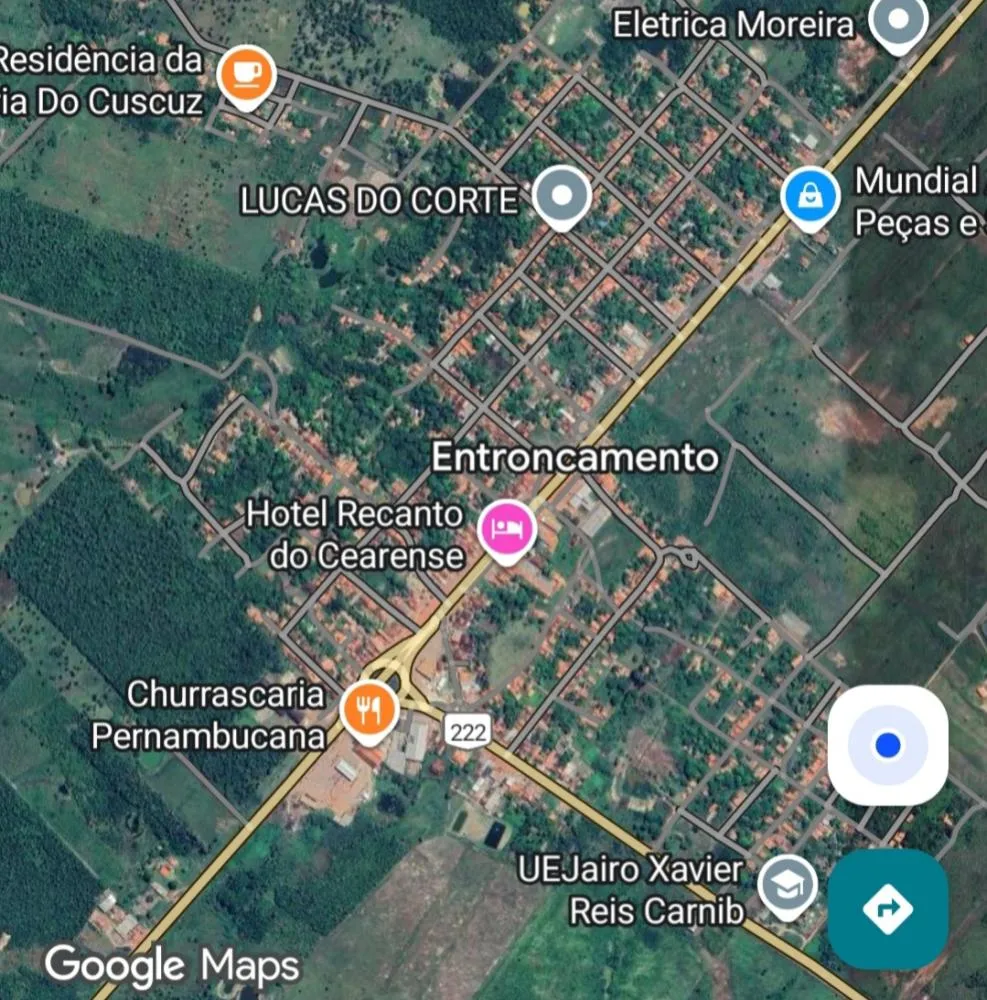This screenshot has width=987, height=1000.
Task: Click the white circle around the location dot
Action: point(886,744)
